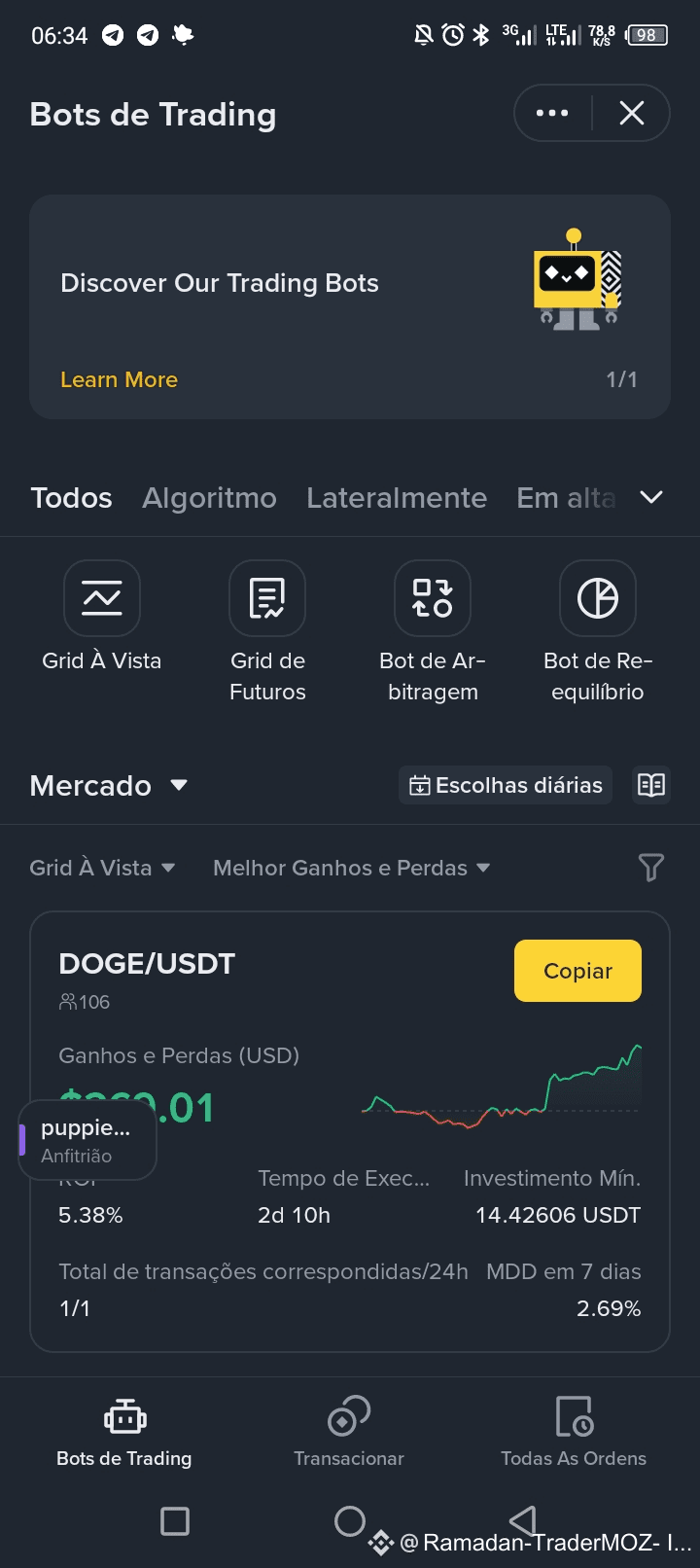The image size is (700, 1568).
Task: Show the Em alta category
Action: (x=566, y=498)
